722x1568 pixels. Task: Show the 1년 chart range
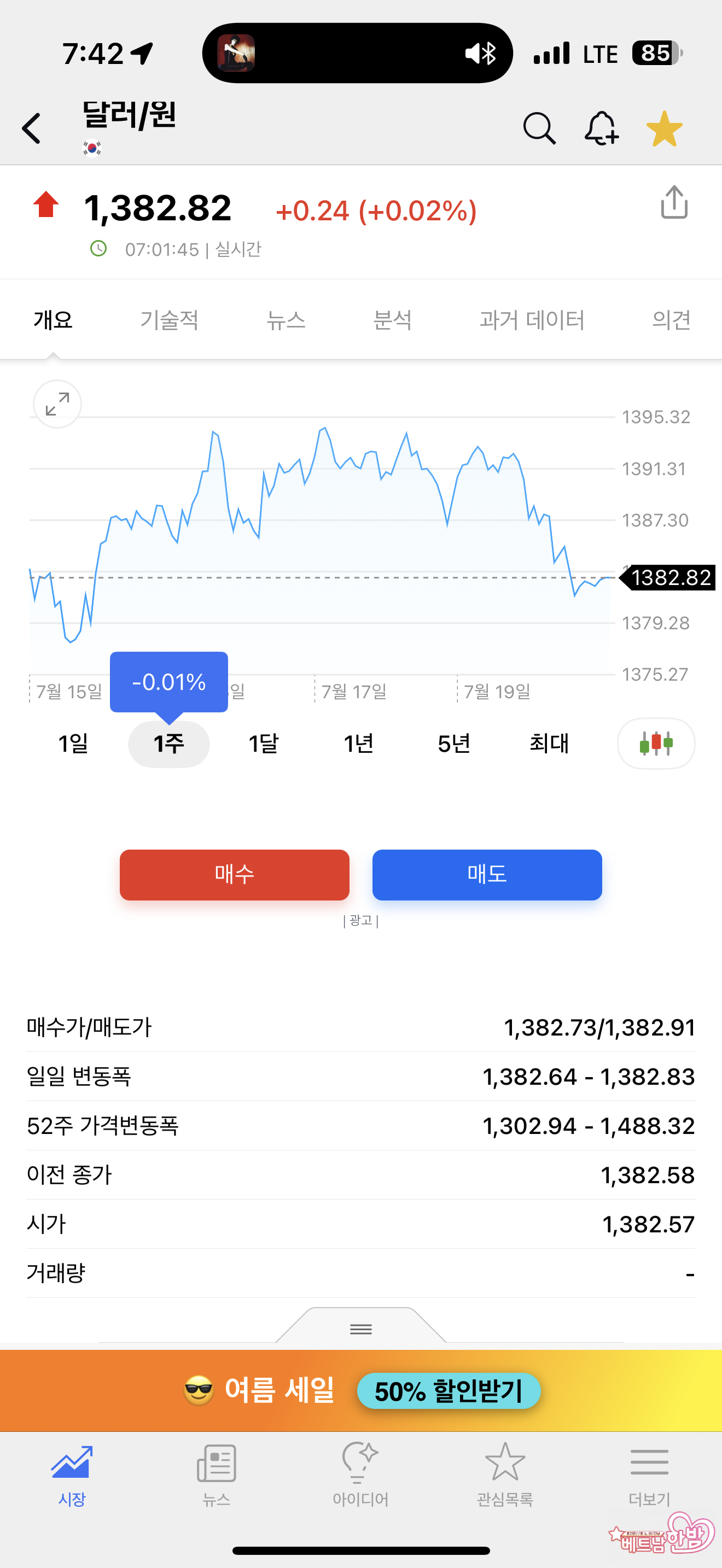click(x=359, y=744)
